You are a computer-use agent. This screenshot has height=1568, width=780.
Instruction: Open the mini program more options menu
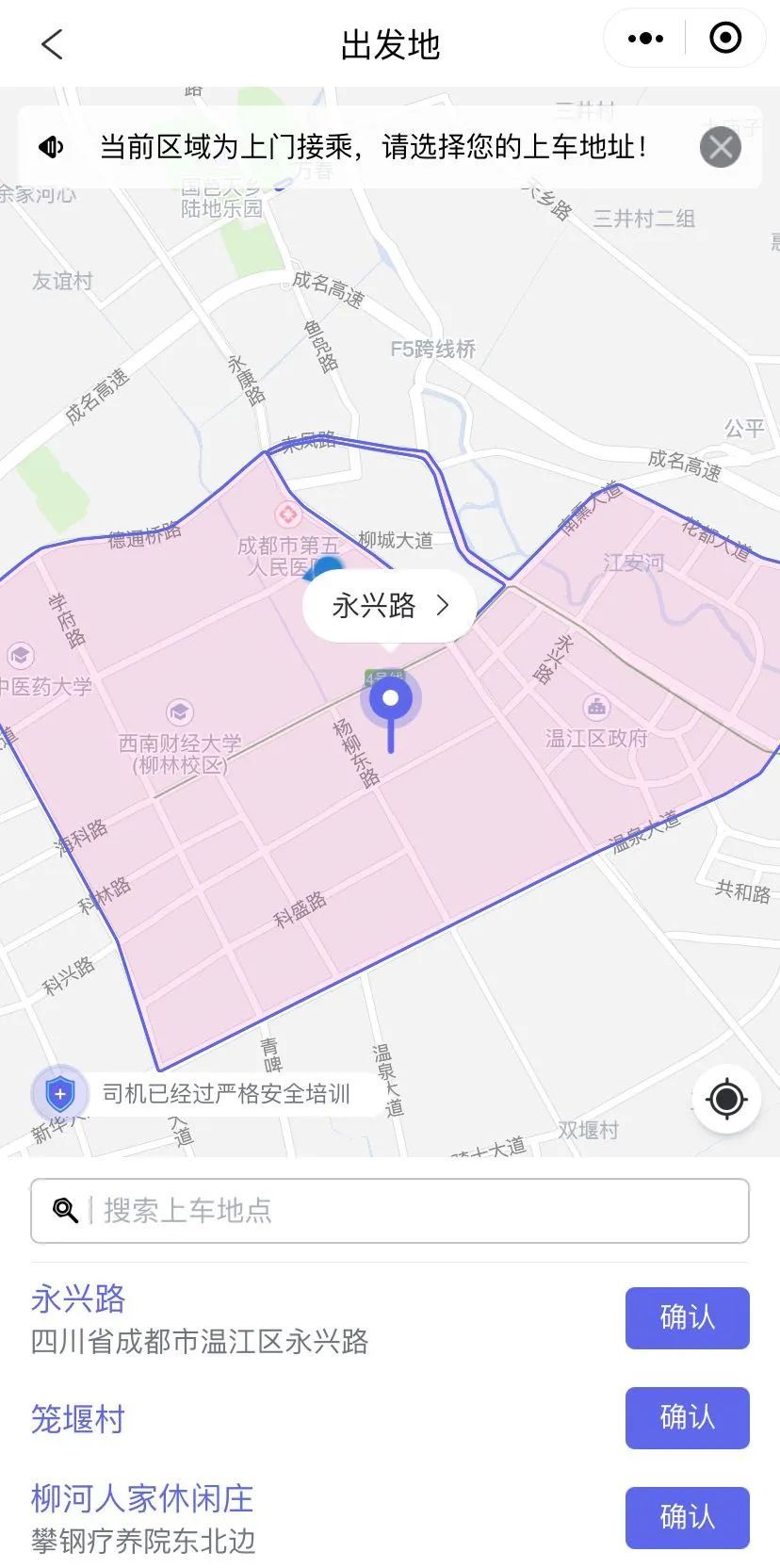[x=645, y=39]
